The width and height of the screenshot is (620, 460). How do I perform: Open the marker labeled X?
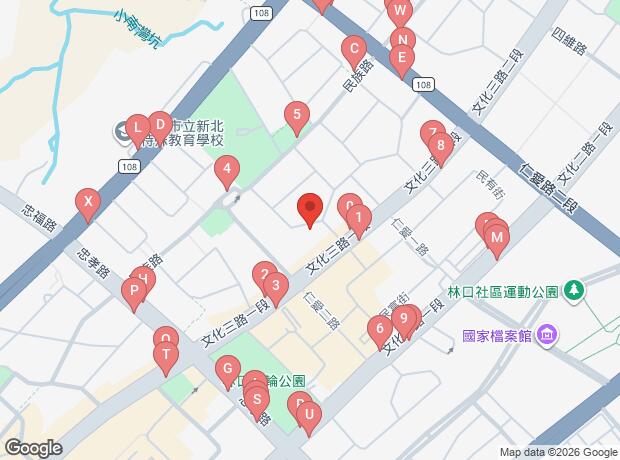[x=89, y=203]
